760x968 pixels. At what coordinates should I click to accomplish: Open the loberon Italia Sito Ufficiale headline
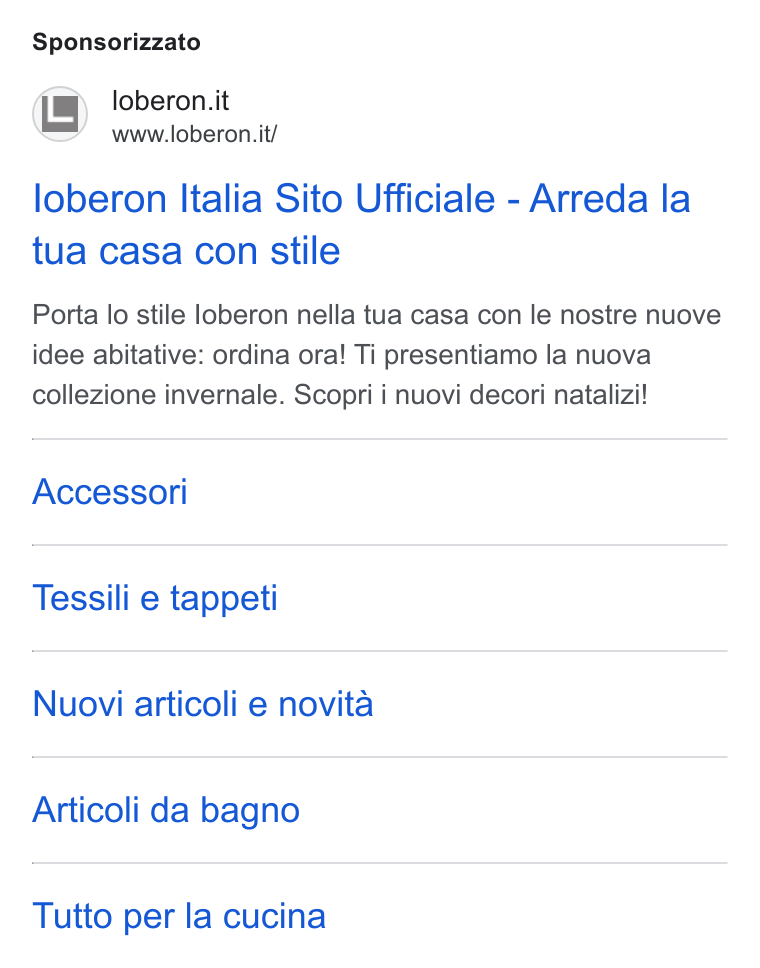[361, 224]
